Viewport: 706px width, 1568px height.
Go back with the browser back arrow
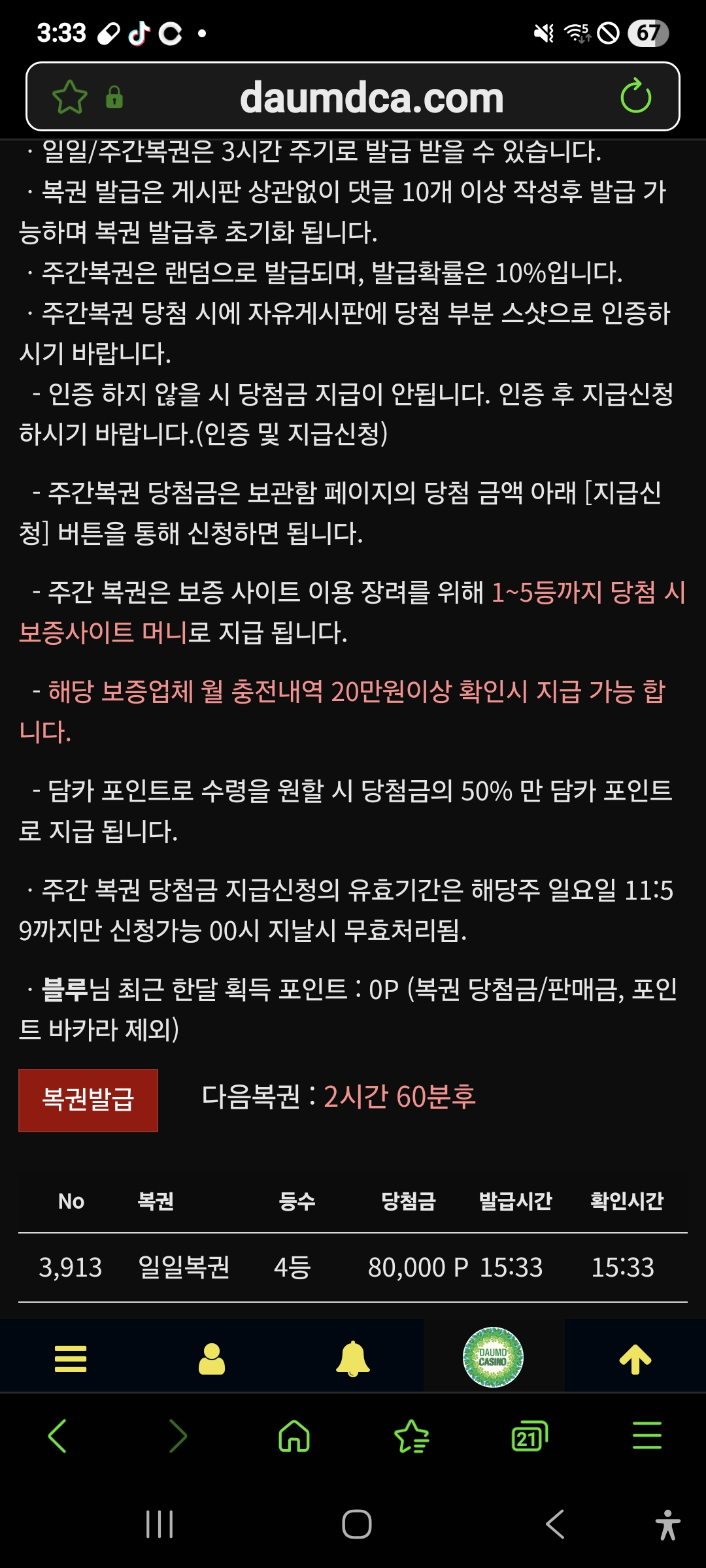point(58,1436)
